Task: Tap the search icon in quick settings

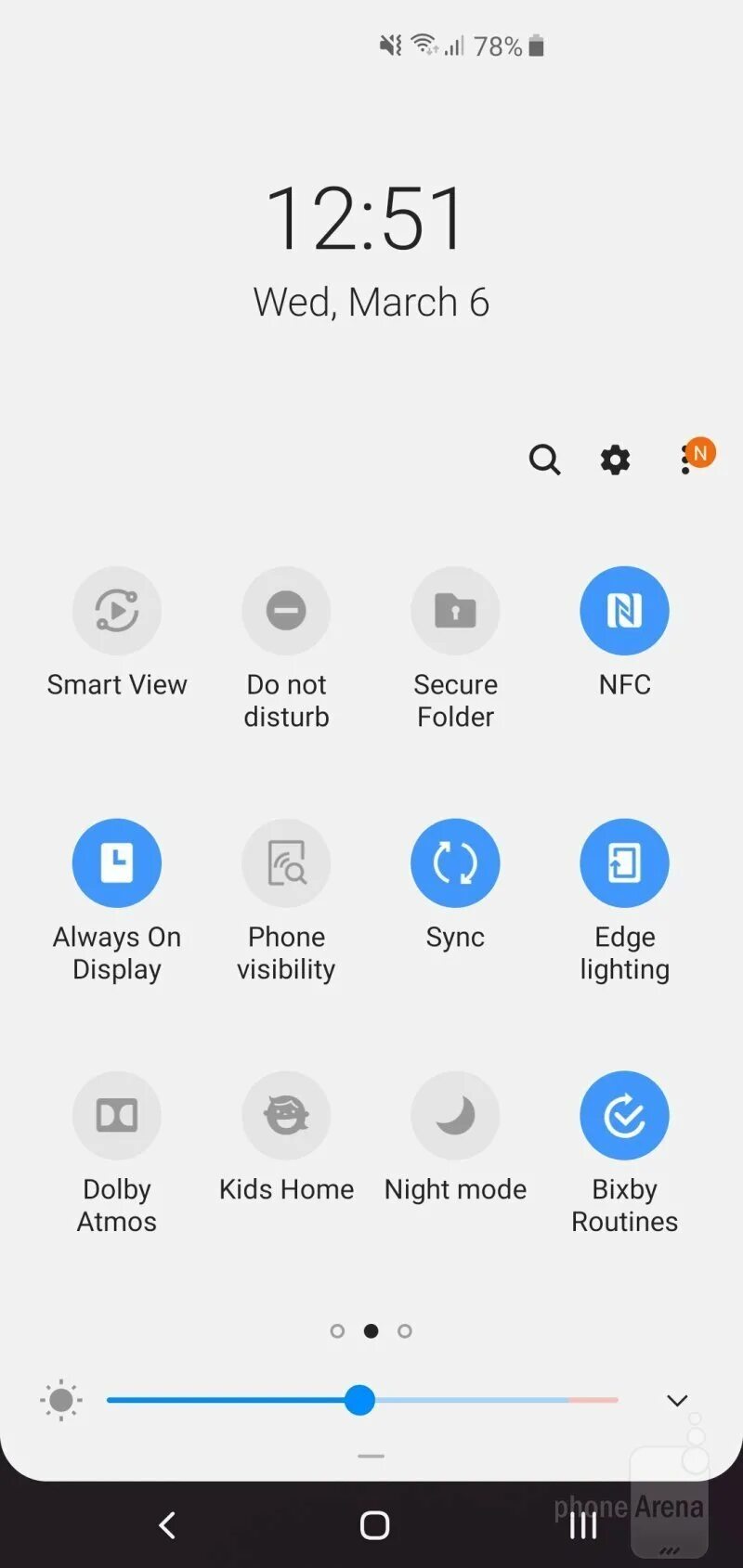Action: point(544,460)
